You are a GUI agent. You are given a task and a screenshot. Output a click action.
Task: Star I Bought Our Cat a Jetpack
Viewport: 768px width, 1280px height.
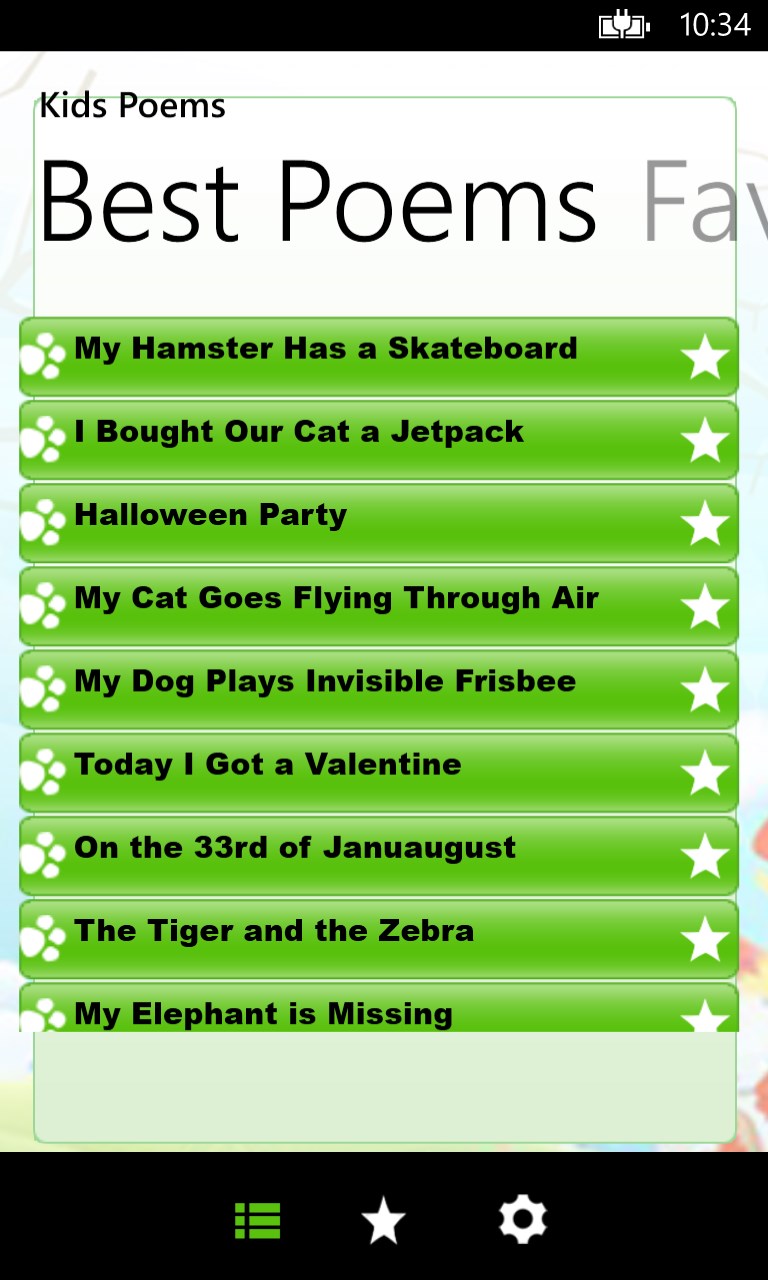pyautogui.click(x=705, y=440)
